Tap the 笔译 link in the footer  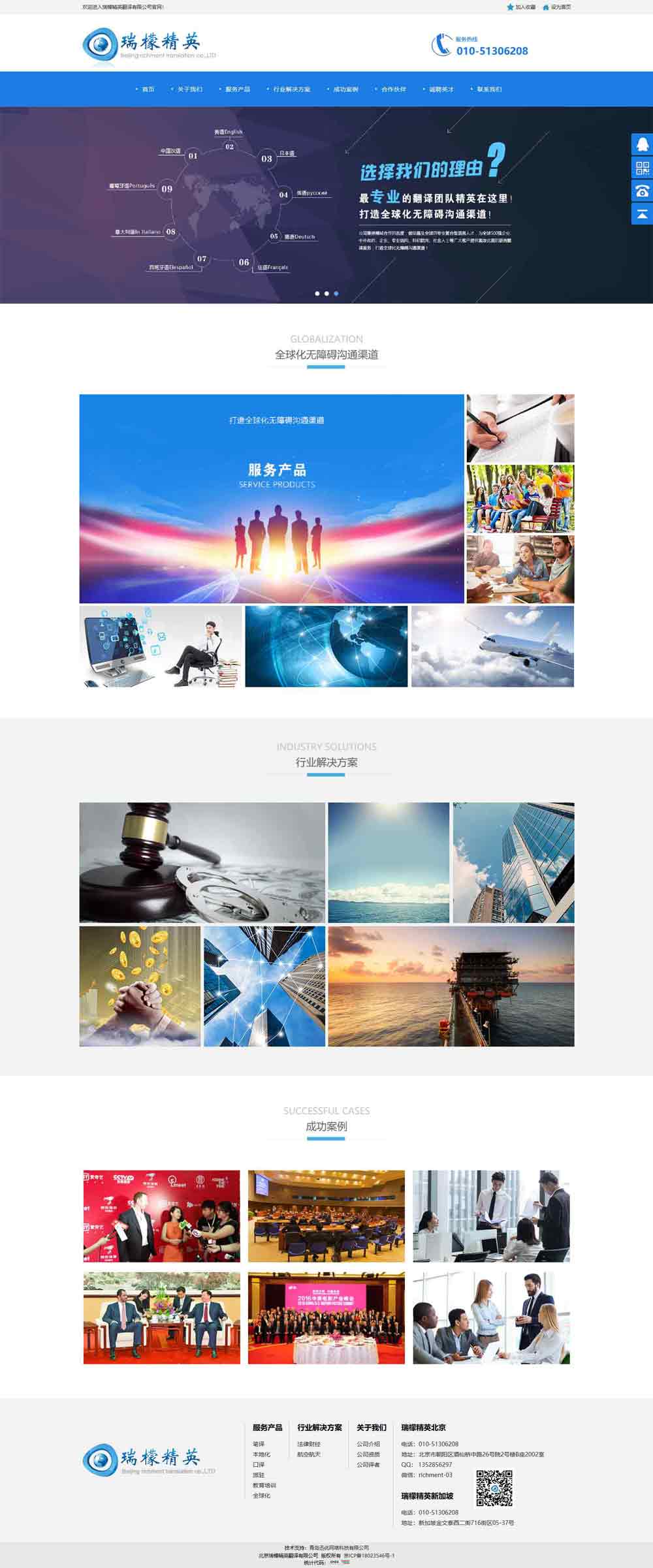tap(259, 1444)
